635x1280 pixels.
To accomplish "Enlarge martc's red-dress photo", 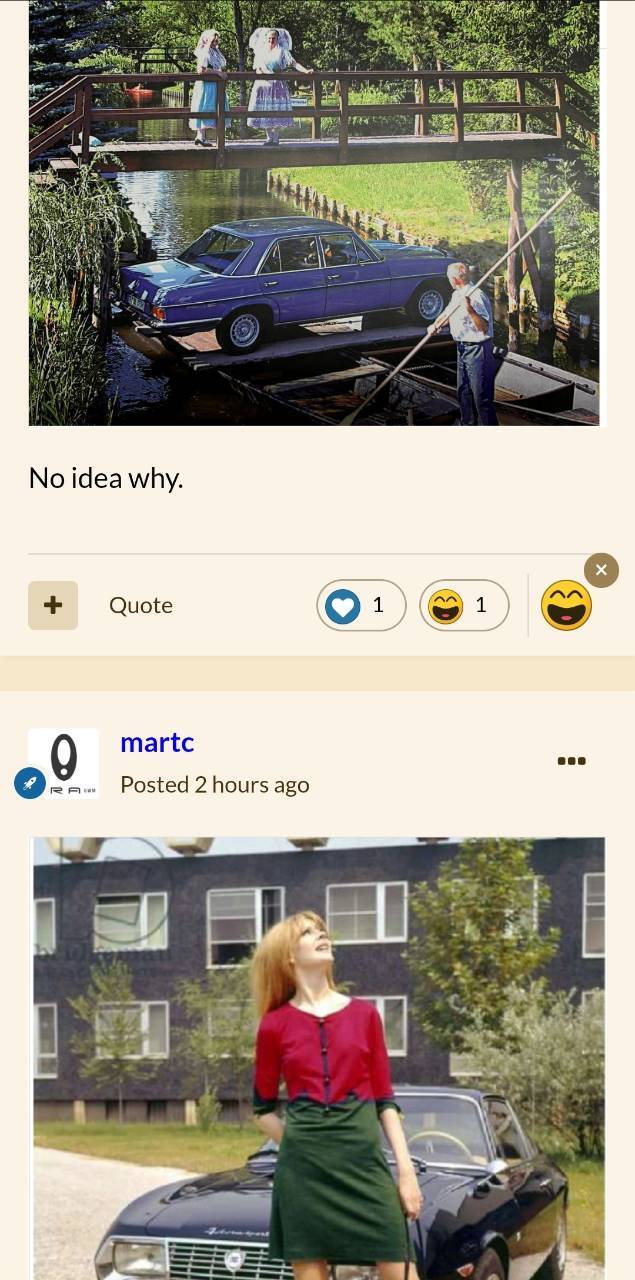I will (319, 1058).
